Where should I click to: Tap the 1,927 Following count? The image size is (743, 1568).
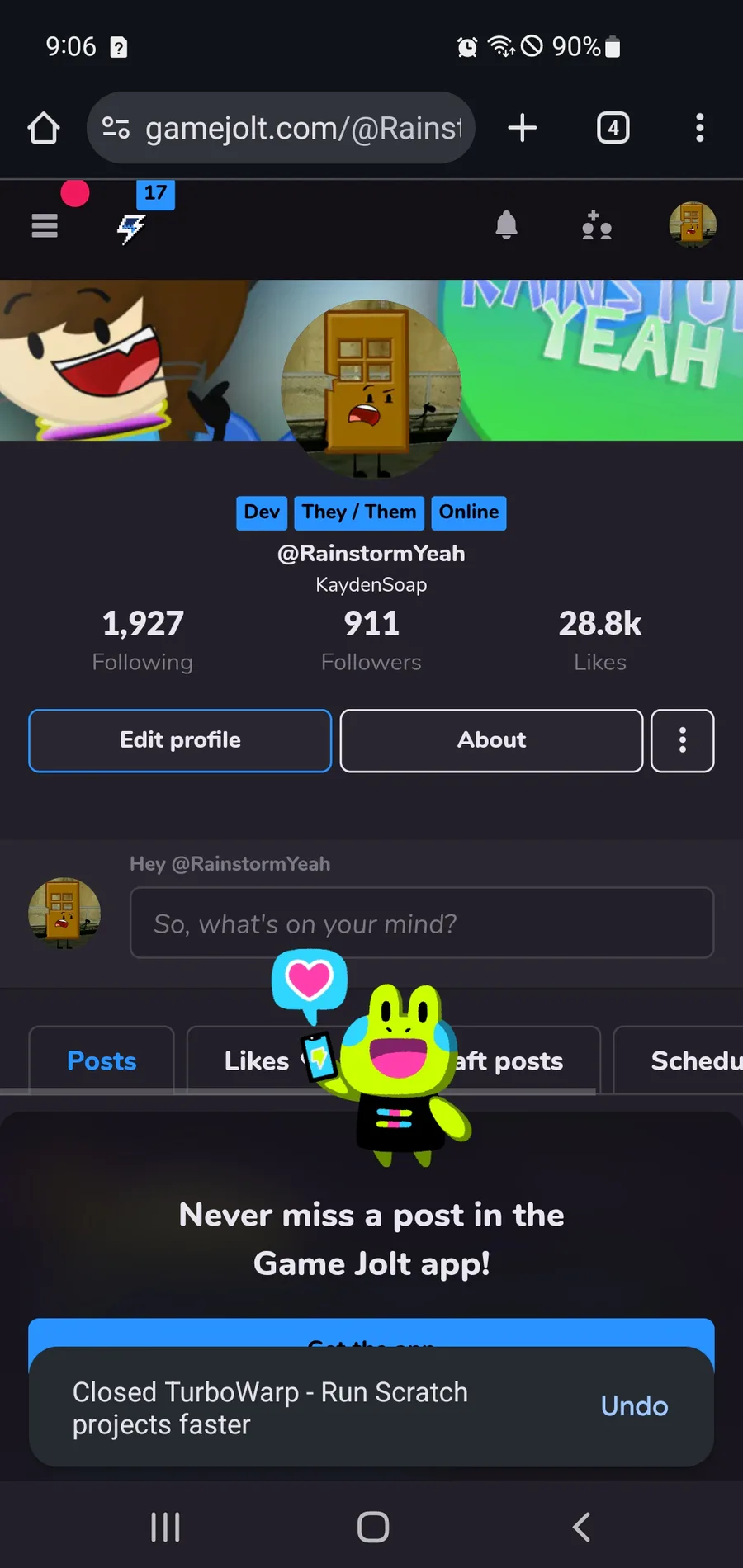pos(142,640)
